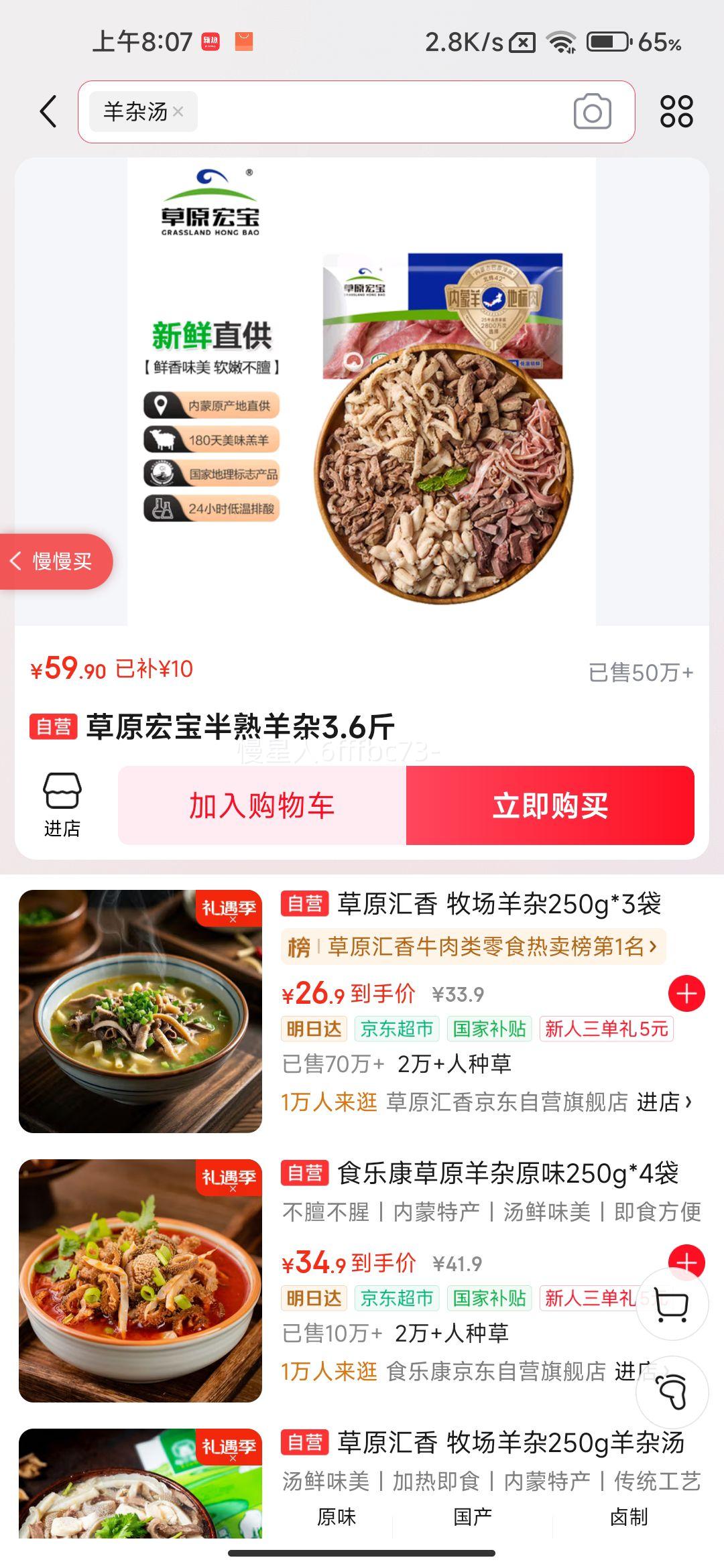
Task: Open 草原汇香 牧场羊杂250g*3袋 listing
Action: point(499,904)
